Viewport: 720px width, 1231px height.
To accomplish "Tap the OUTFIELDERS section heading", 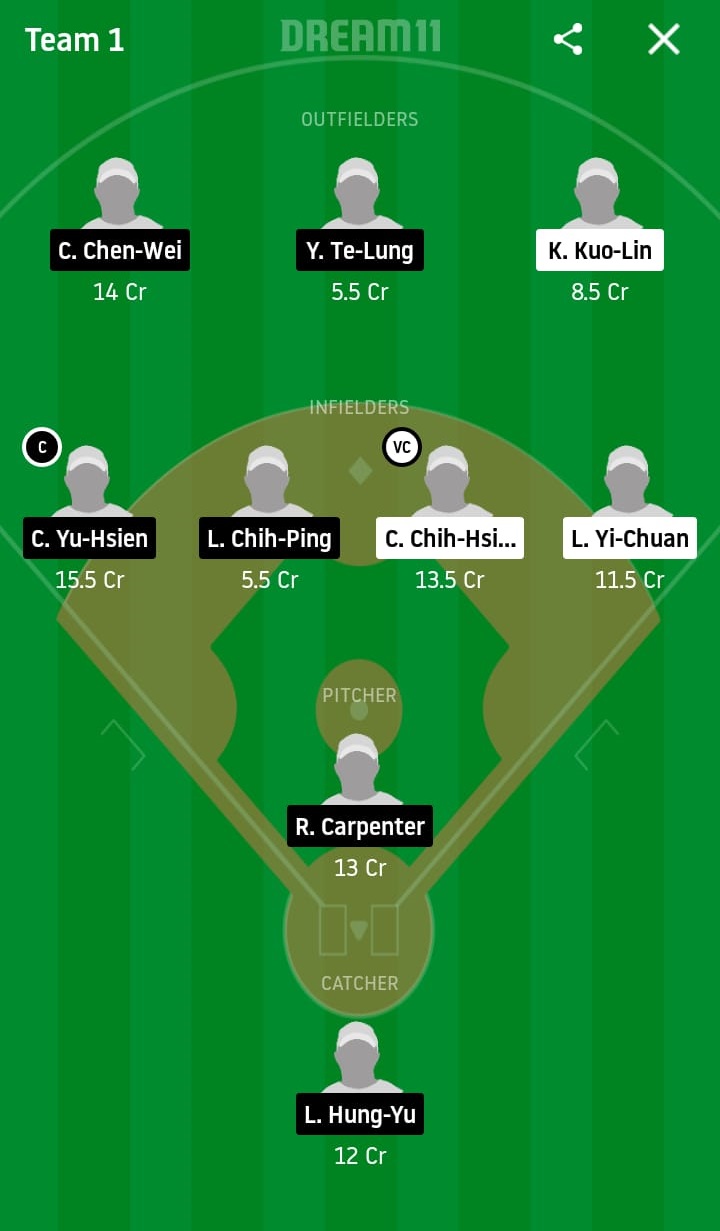I will coord(360,118).
